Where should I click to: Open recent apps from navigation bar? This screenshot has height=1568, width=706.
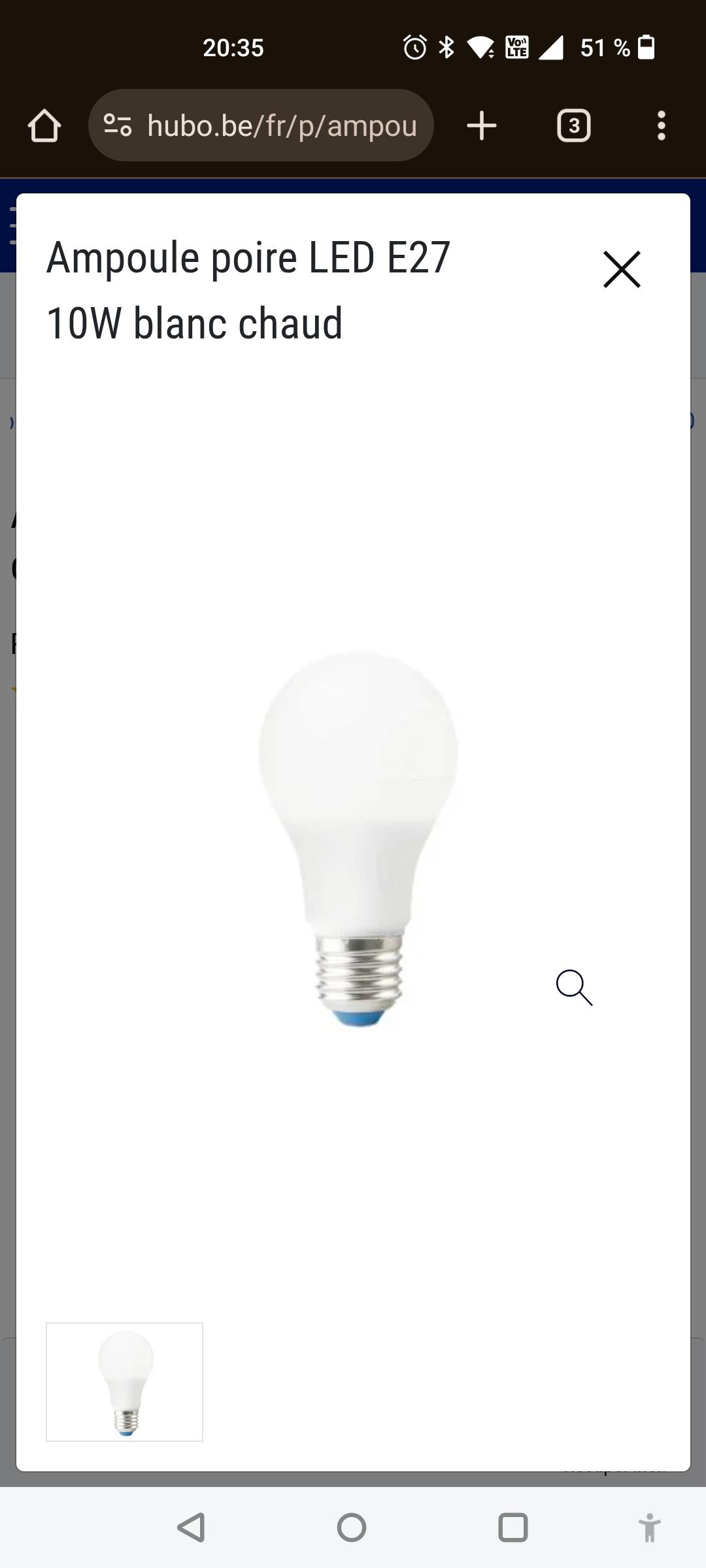coord(513,1527)
